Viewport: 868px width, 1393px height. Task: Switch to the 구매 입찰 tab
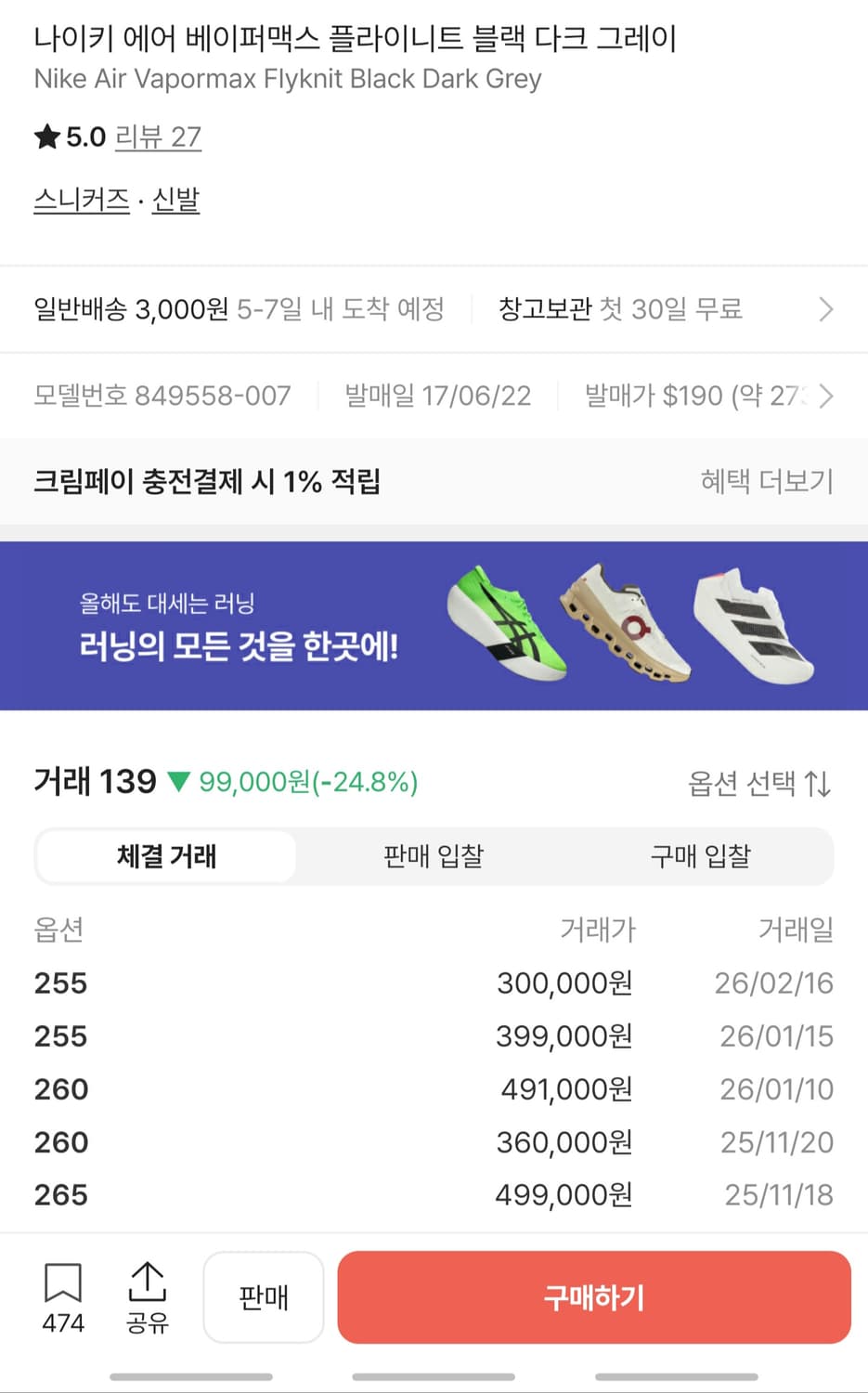pyautogui.click(x=699, y=856)
